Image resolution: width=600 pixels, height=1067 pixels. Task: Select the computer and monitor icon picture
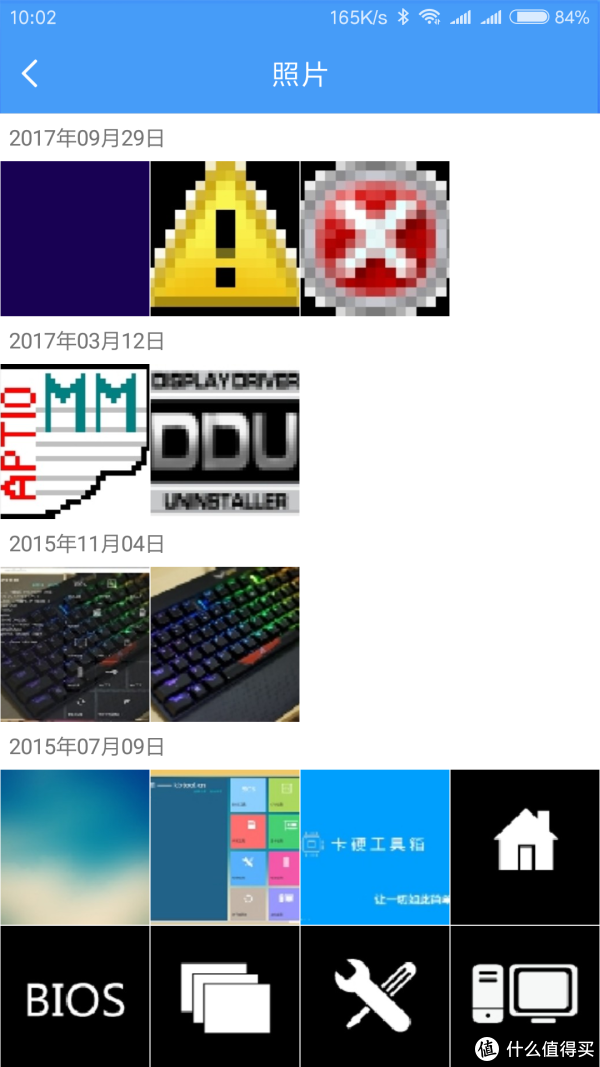525,990
